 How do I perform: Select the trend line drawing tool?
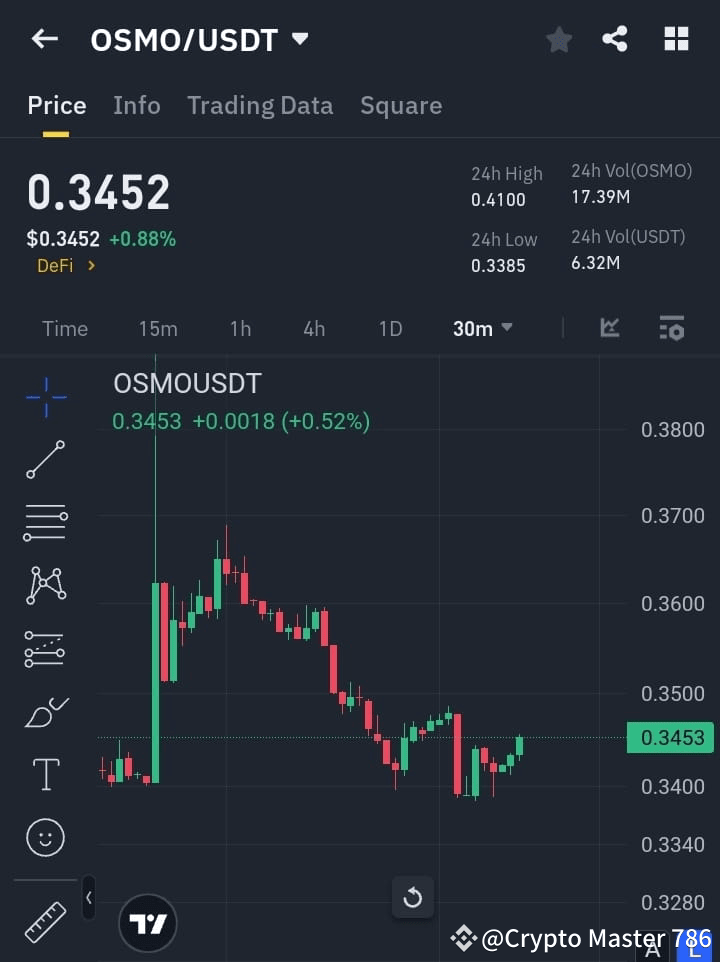pyautogui.click(x=45, y=460)
